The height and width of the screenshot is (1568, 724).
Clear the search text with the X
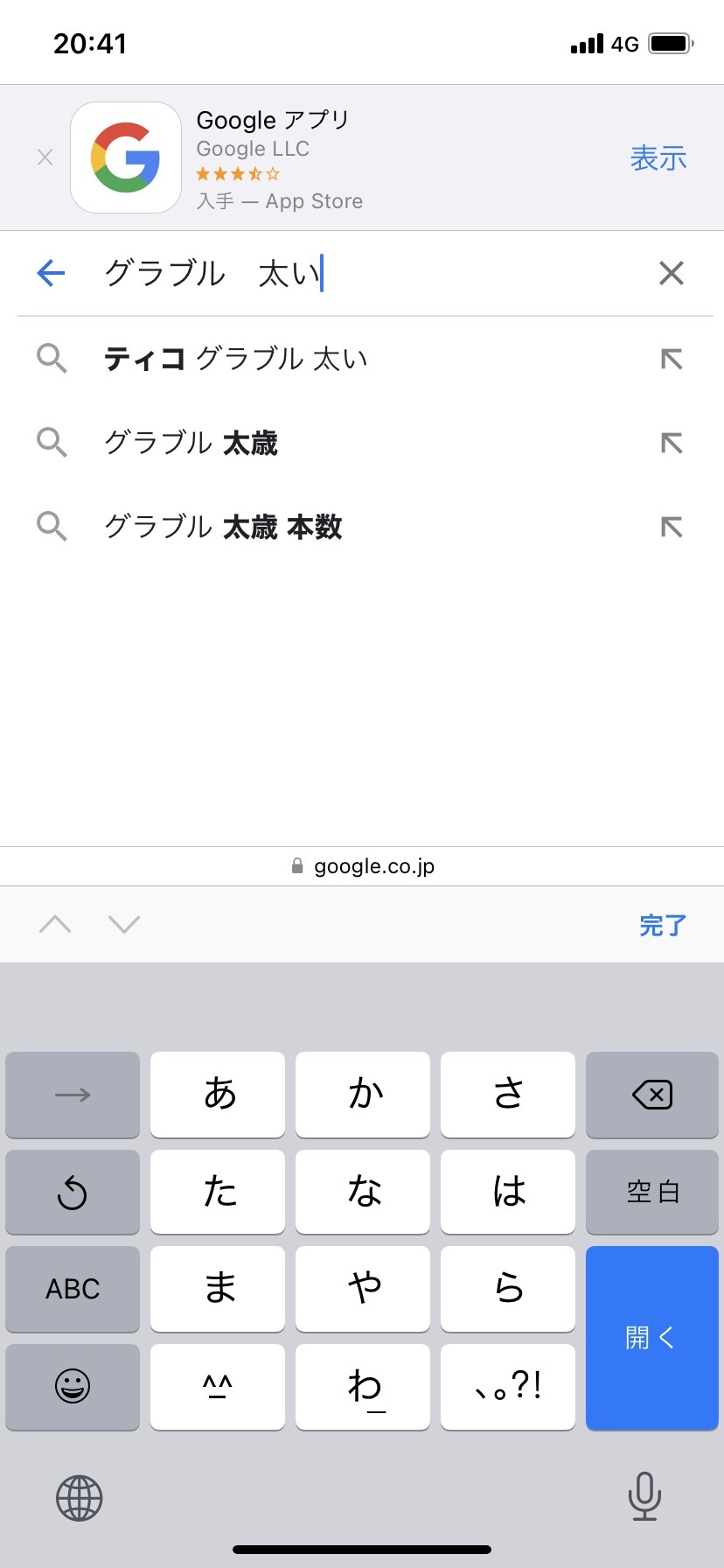[671, 273]
